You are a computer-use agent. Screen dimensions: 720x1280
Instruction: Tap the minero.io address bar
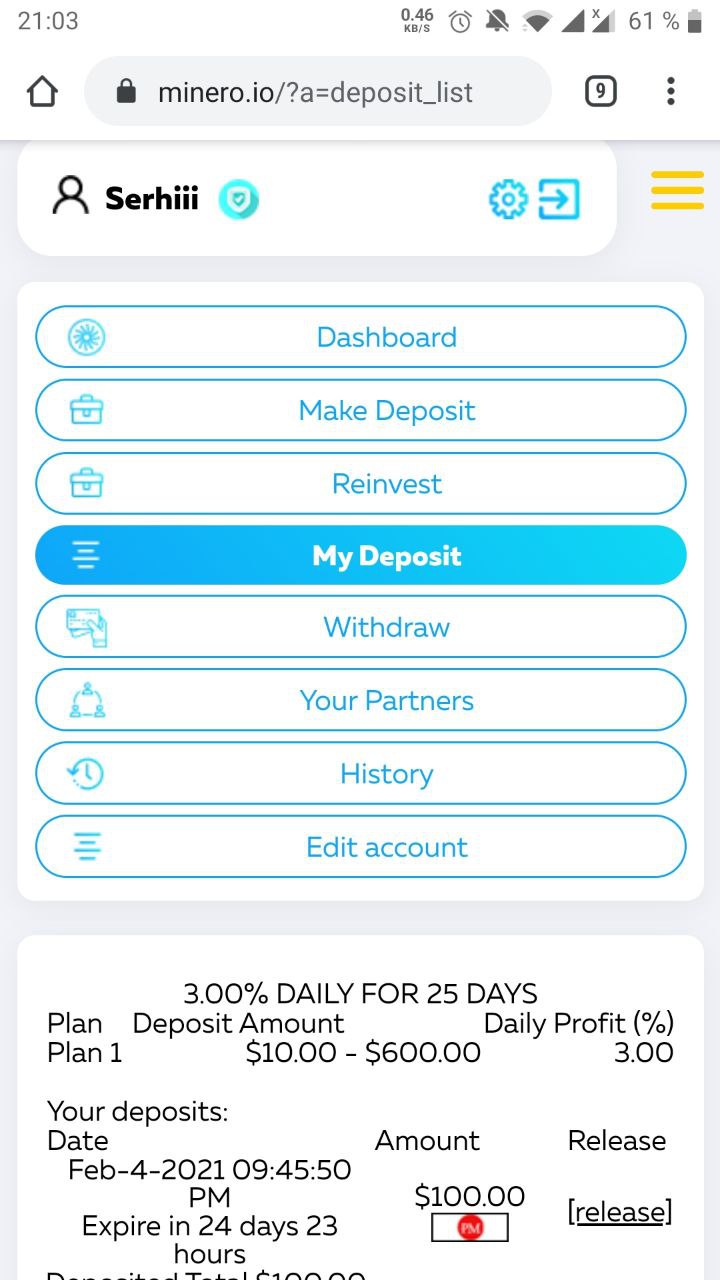coord(318,92)
